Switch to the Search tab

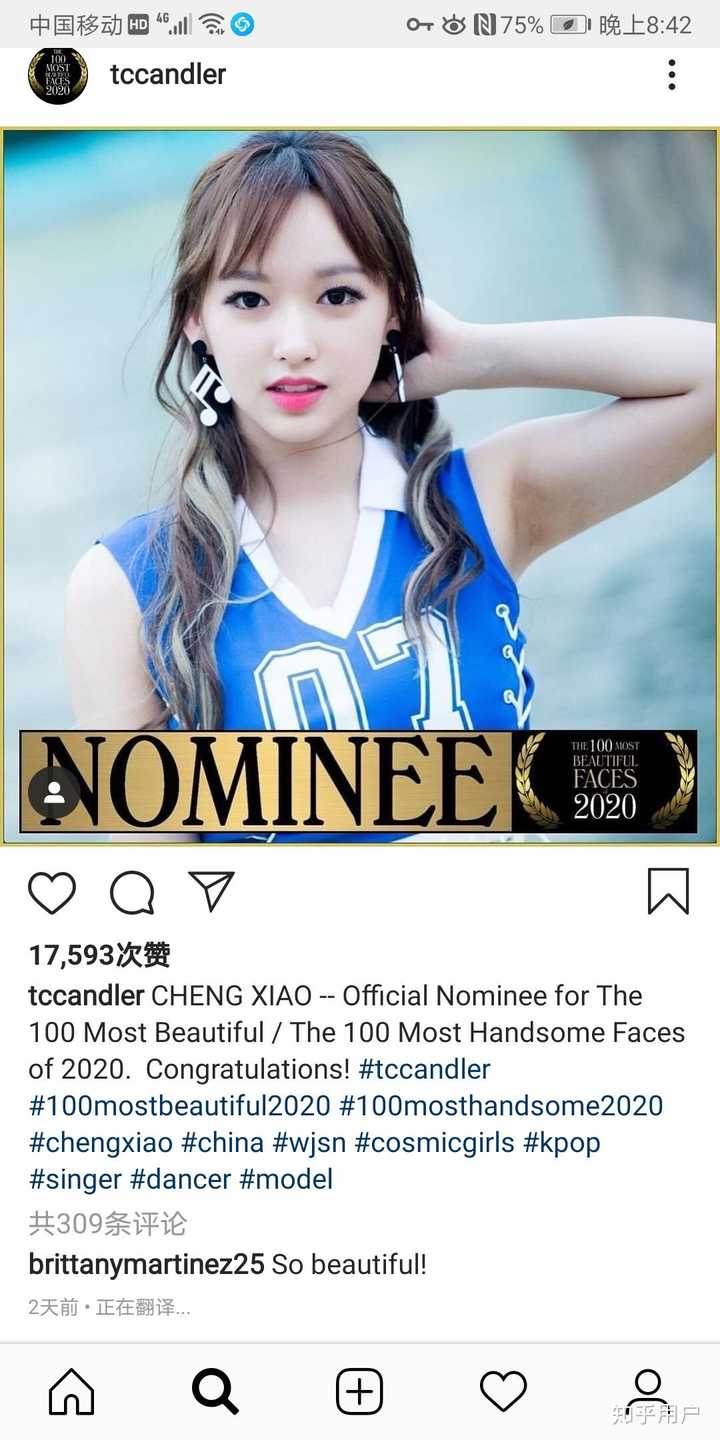point(215,1391)
